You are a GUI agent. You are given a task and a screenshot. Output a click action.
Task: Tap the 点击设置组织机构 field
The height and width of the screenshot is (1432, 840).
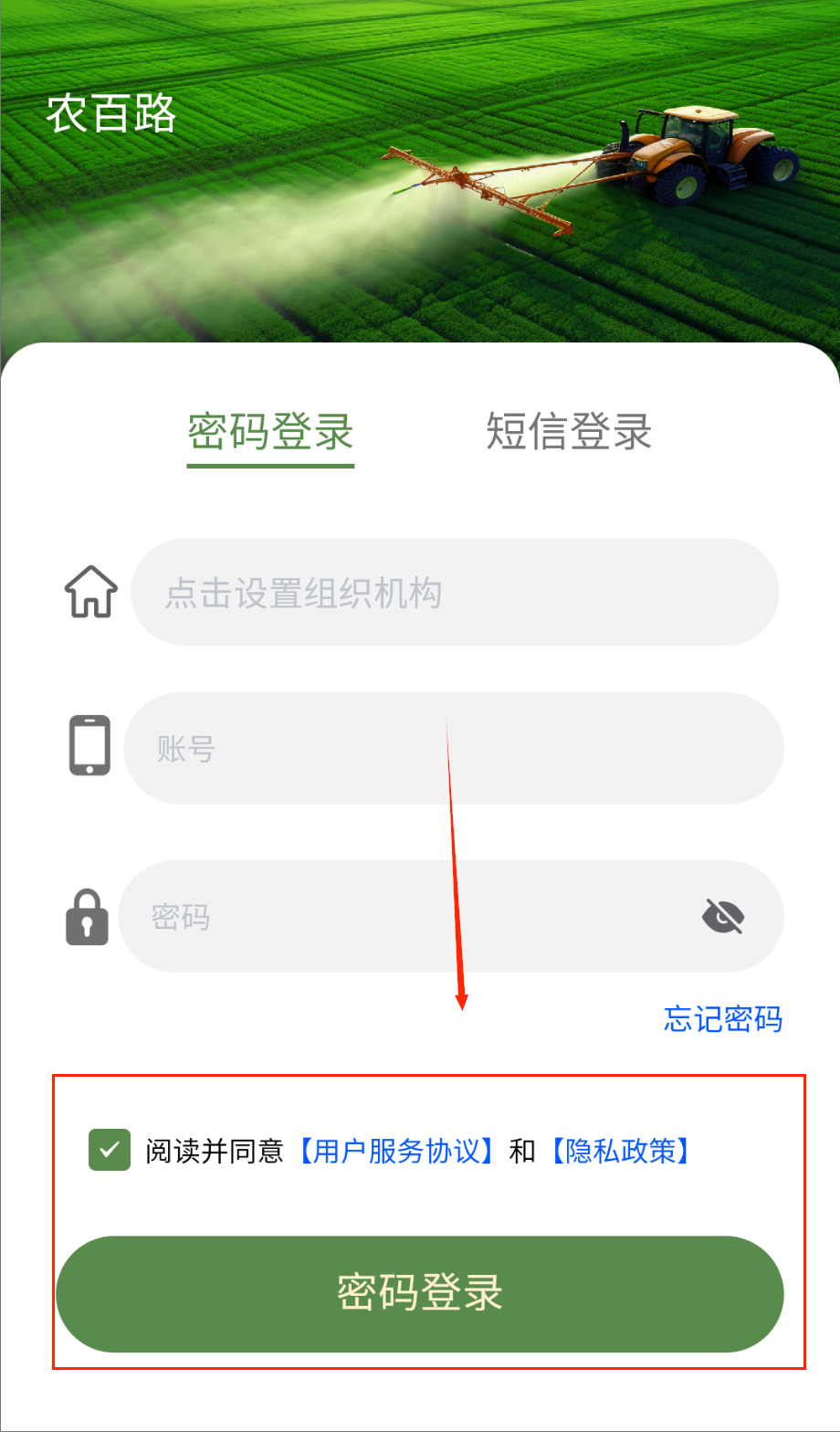pos(454,593)
